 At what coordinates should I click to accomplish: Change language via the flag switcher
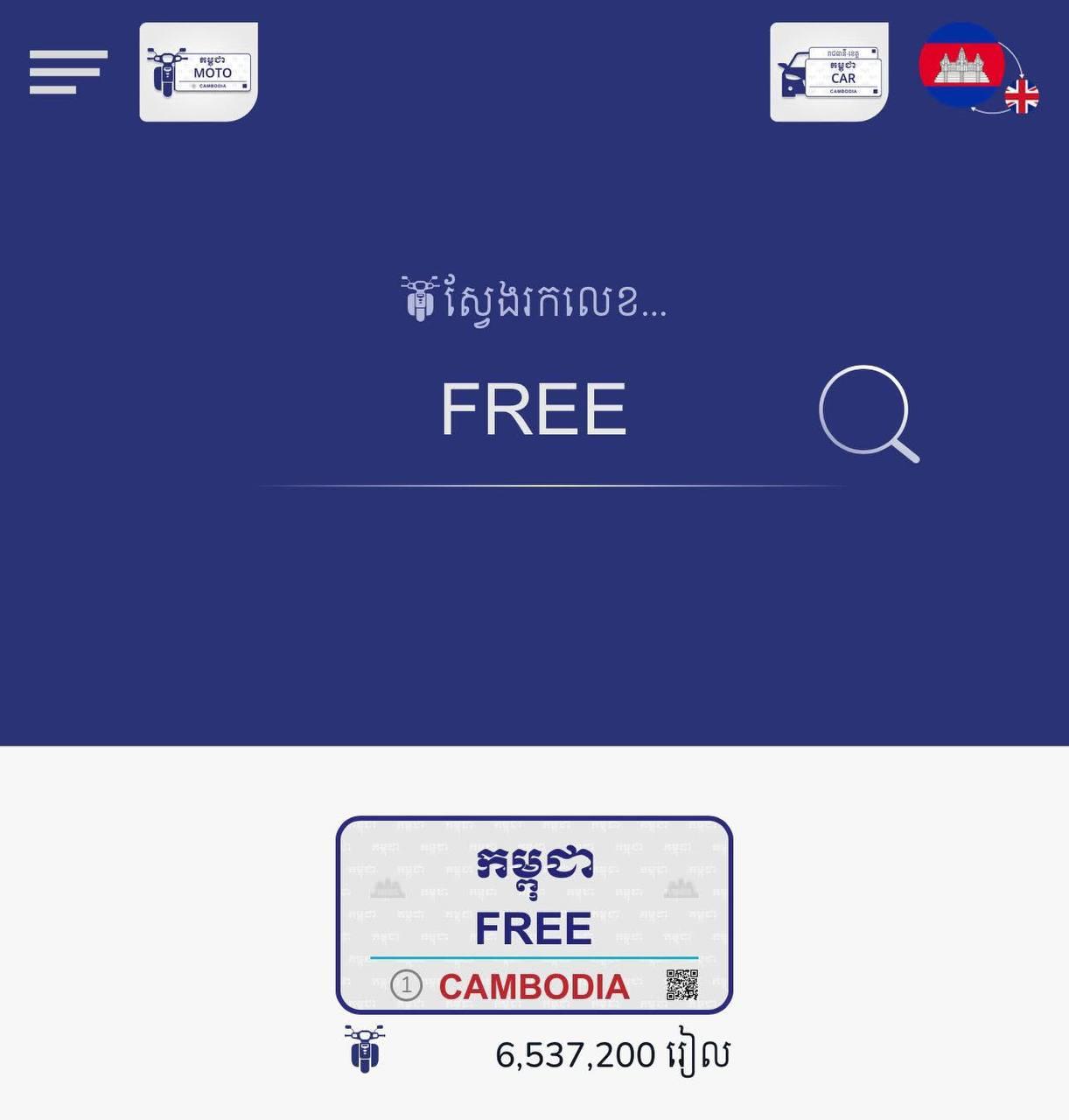coord(978,70)
